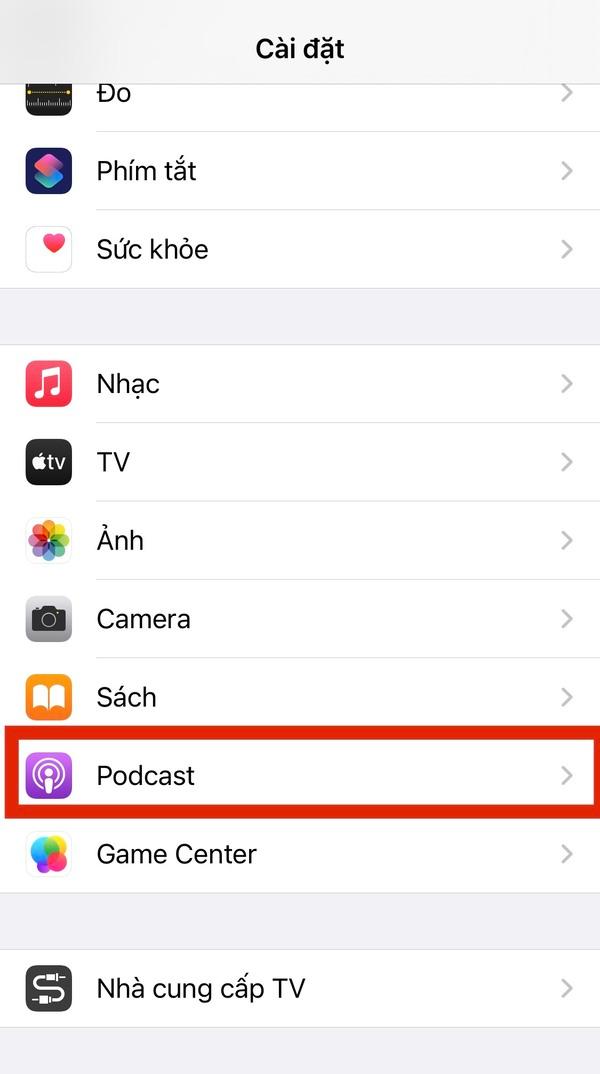Go to Sức khỏe settings
The image size is (600, 1074).
pos(300,249)
